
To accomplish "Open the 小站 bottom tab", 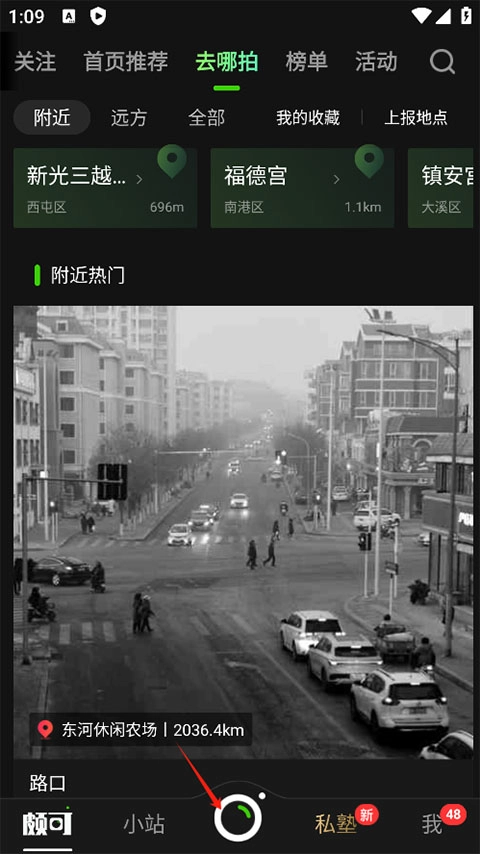I will [x=144, y=824].
